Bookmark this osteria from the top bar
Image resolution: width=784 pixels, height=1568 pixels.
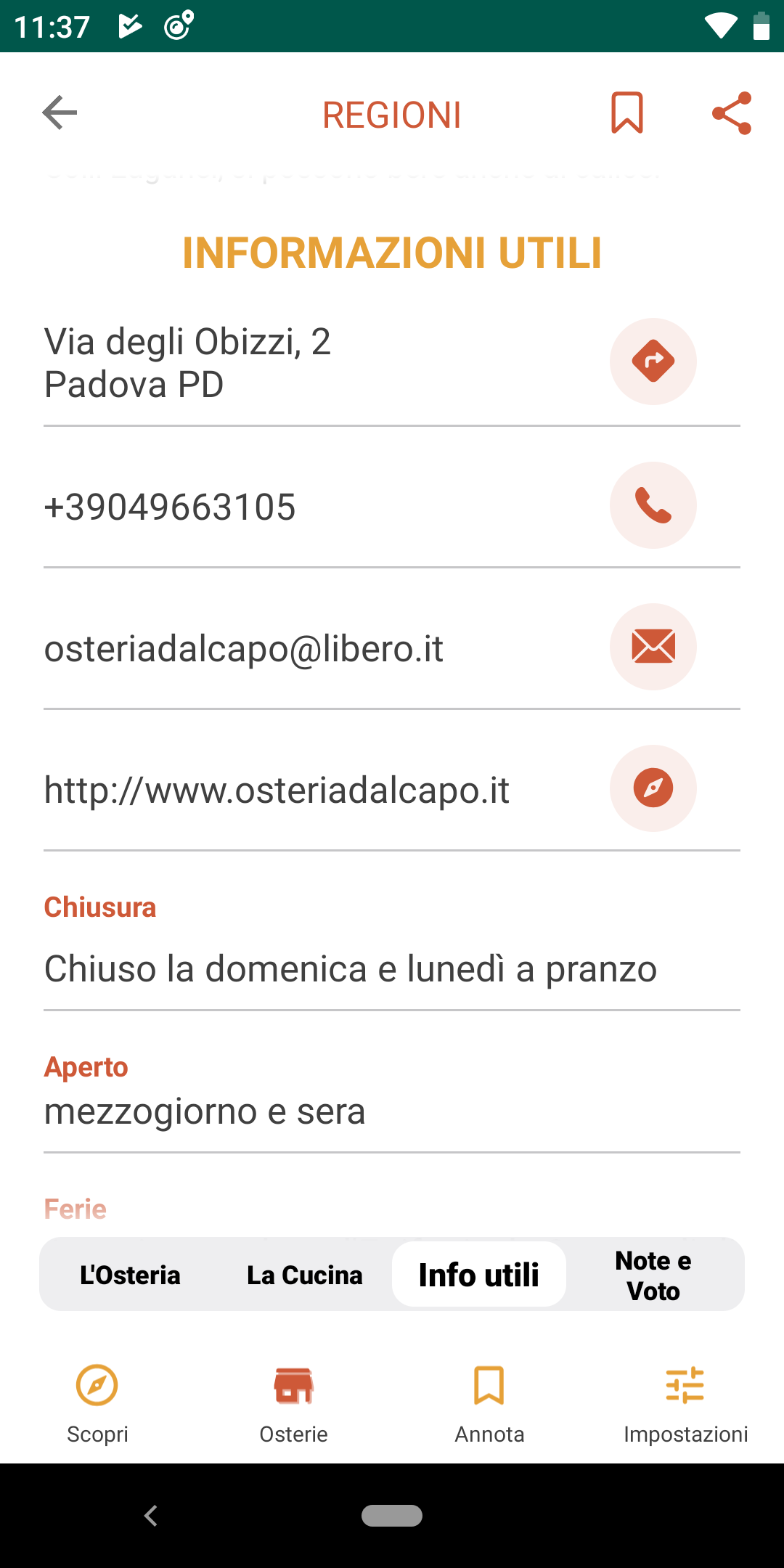(627, 113)
